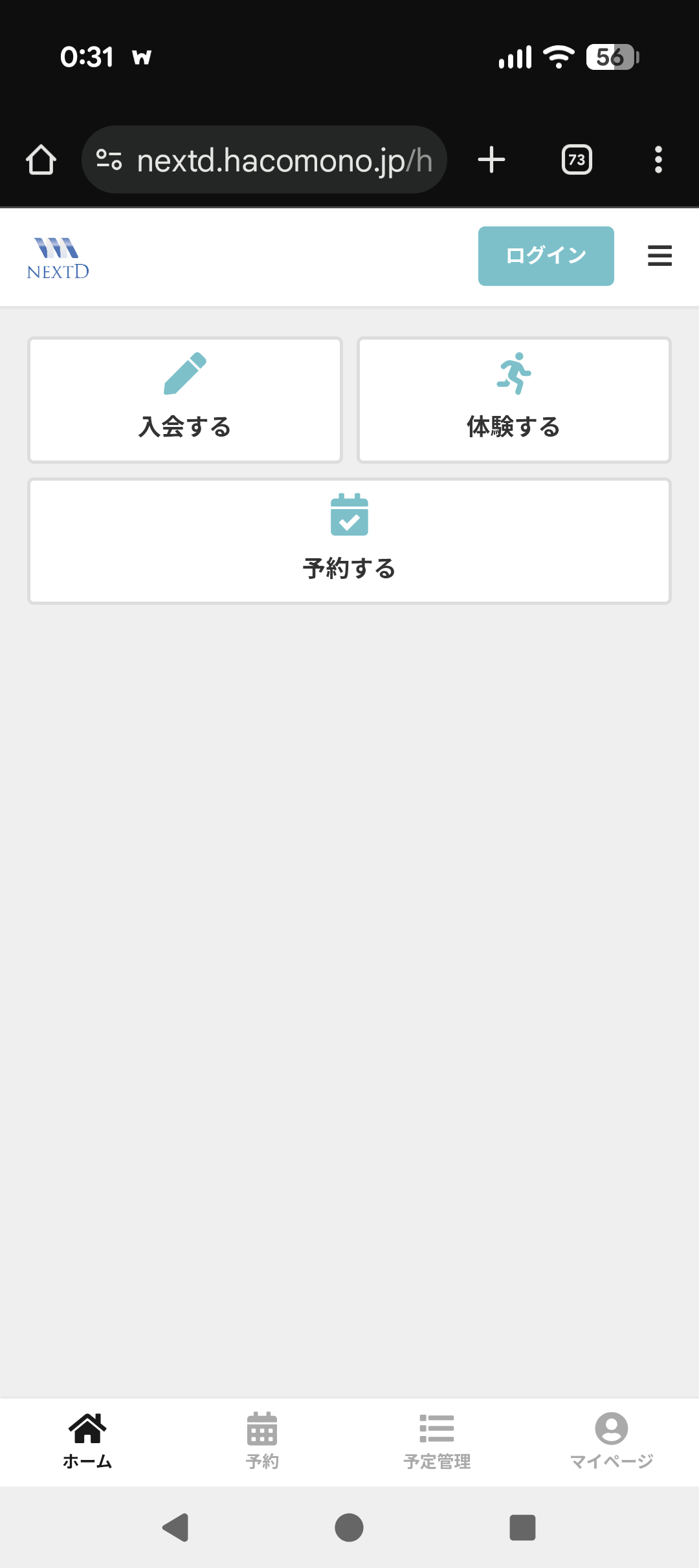Tap the system back button
Viewport: 699px width, 1568px height.
[x=175, y=1528]
